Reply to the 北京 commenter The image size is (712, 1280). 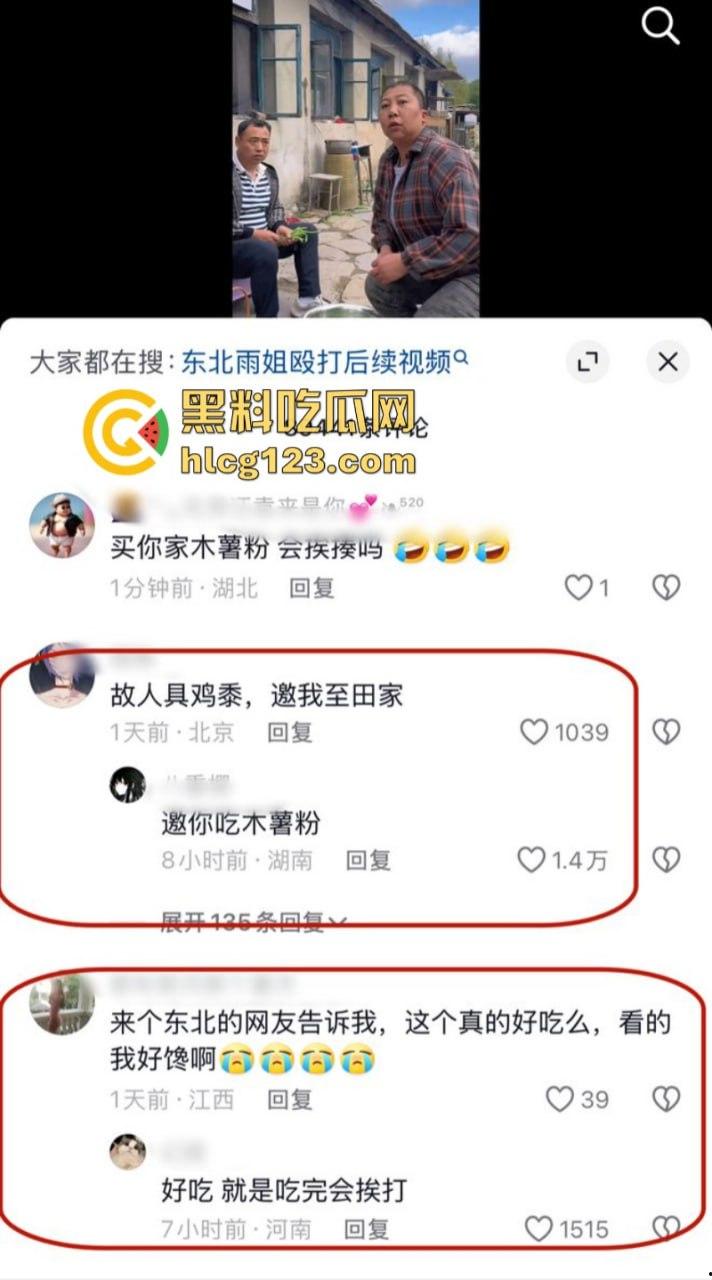pyautogui.click(x=289, y=733)
